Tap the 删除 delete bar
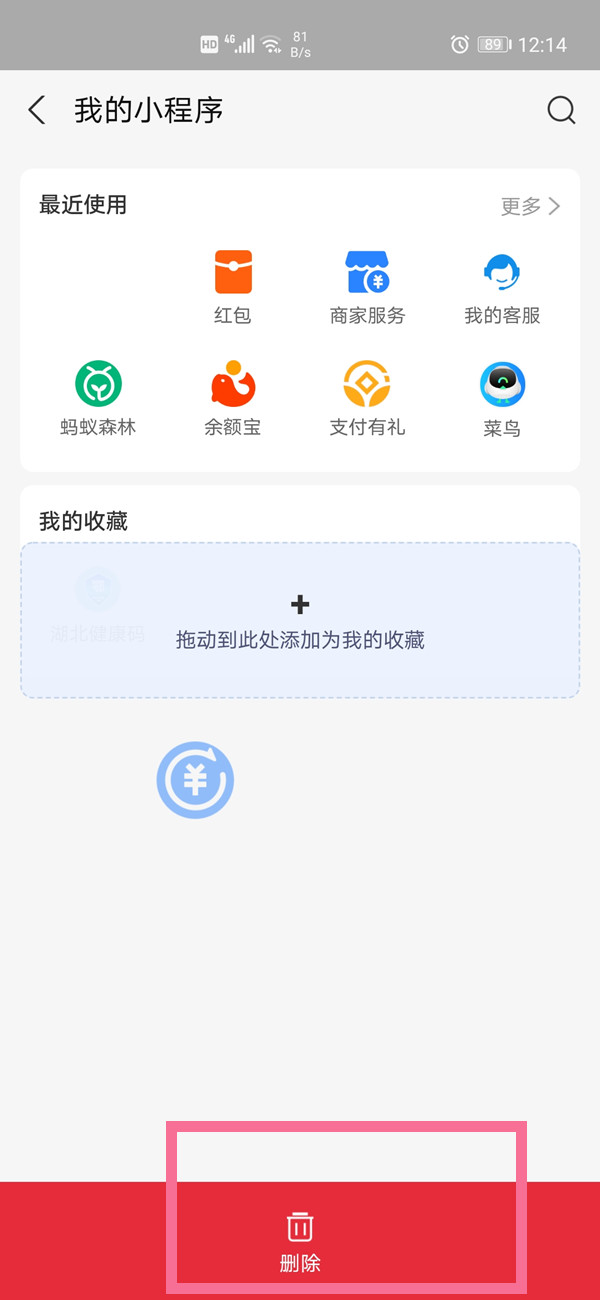600x1300 pixels. 300,1241
